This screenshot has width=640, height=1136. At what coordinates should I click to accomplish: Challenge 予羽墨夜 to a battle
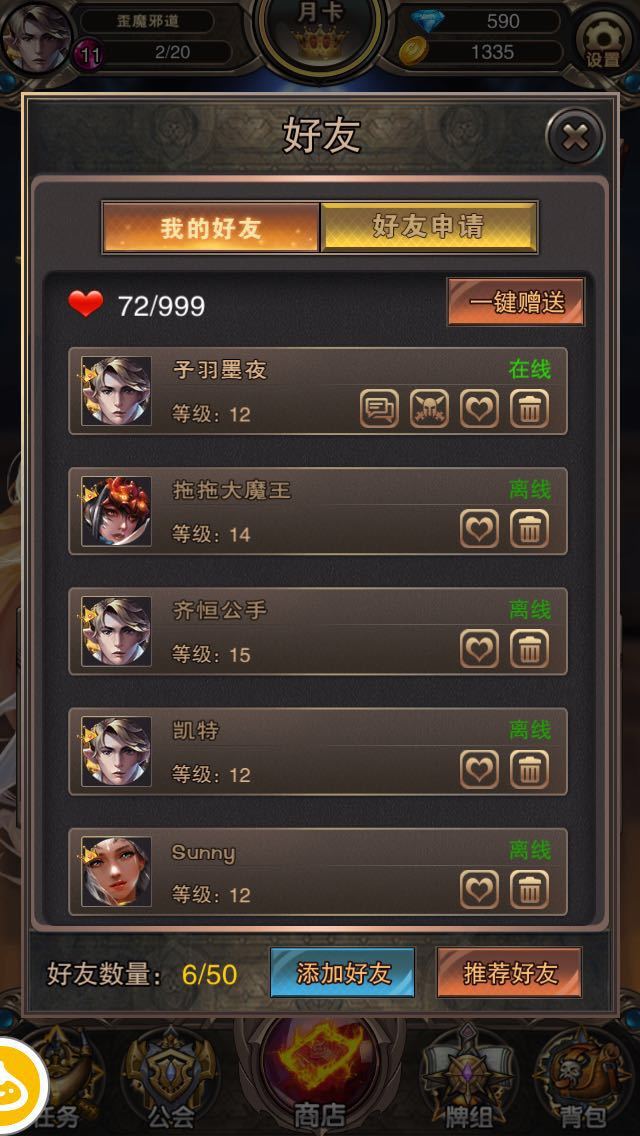[x=430, y=409]
